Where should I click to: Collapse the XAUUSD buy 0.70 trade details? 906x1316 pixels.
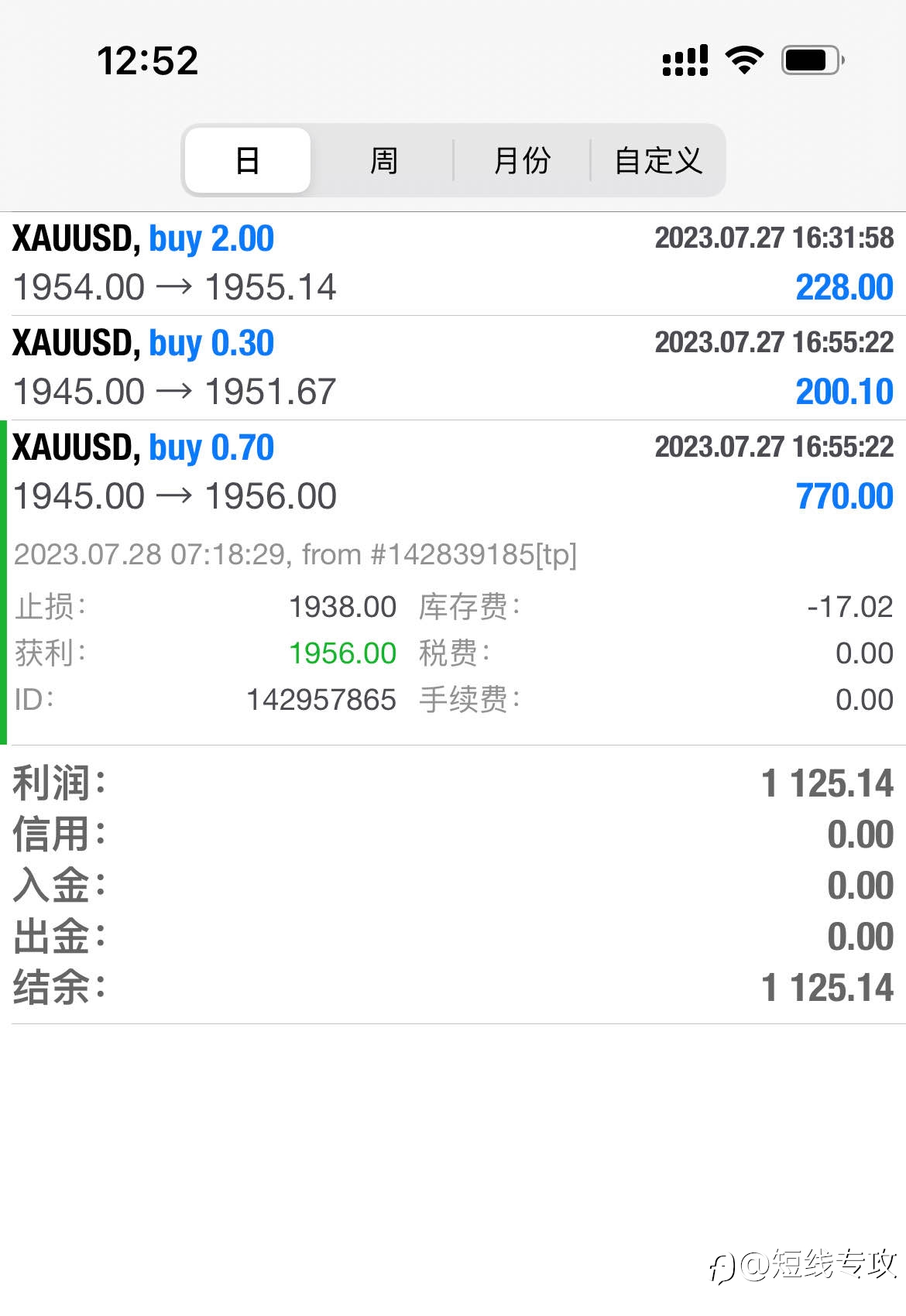[453, 582]
